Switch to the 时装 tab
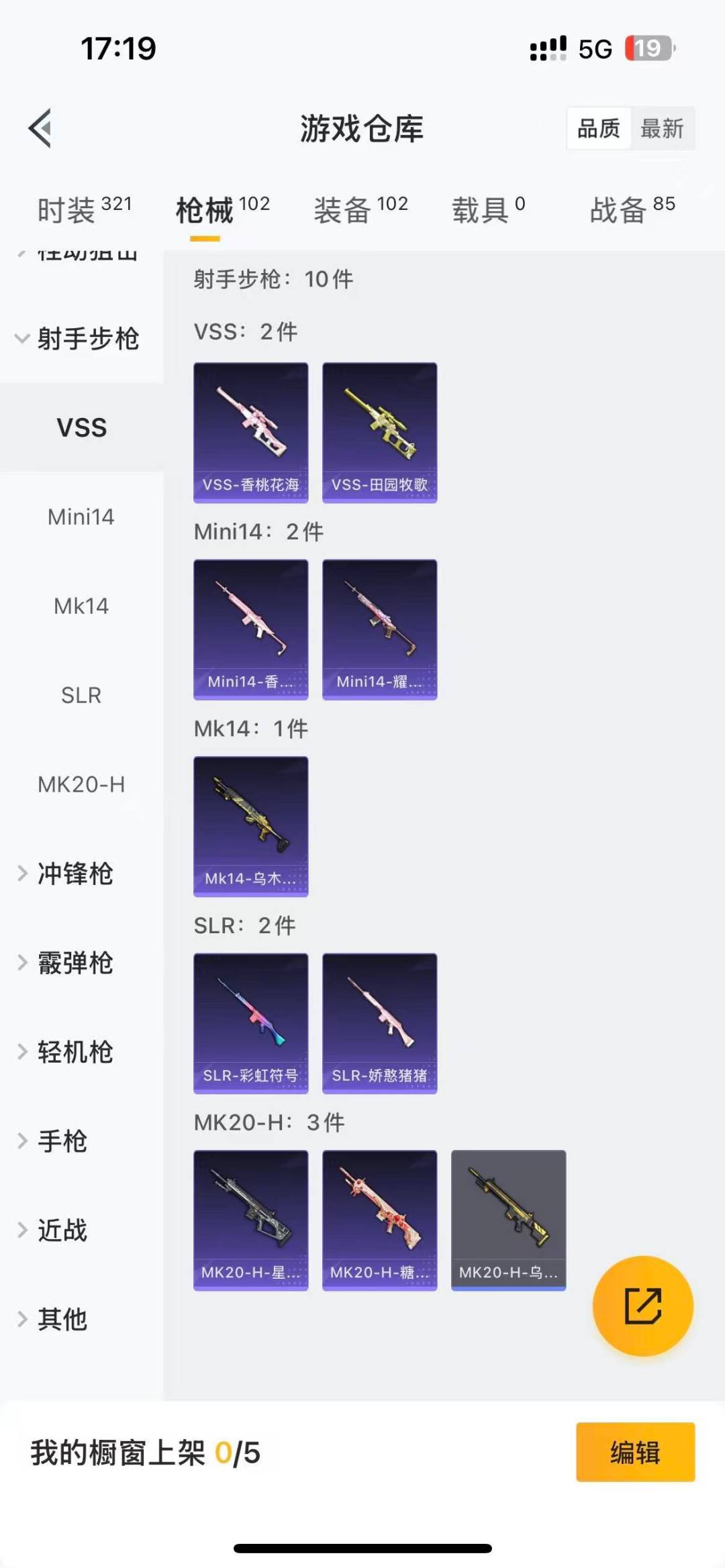725x1568 pixels. click(84, 210)
